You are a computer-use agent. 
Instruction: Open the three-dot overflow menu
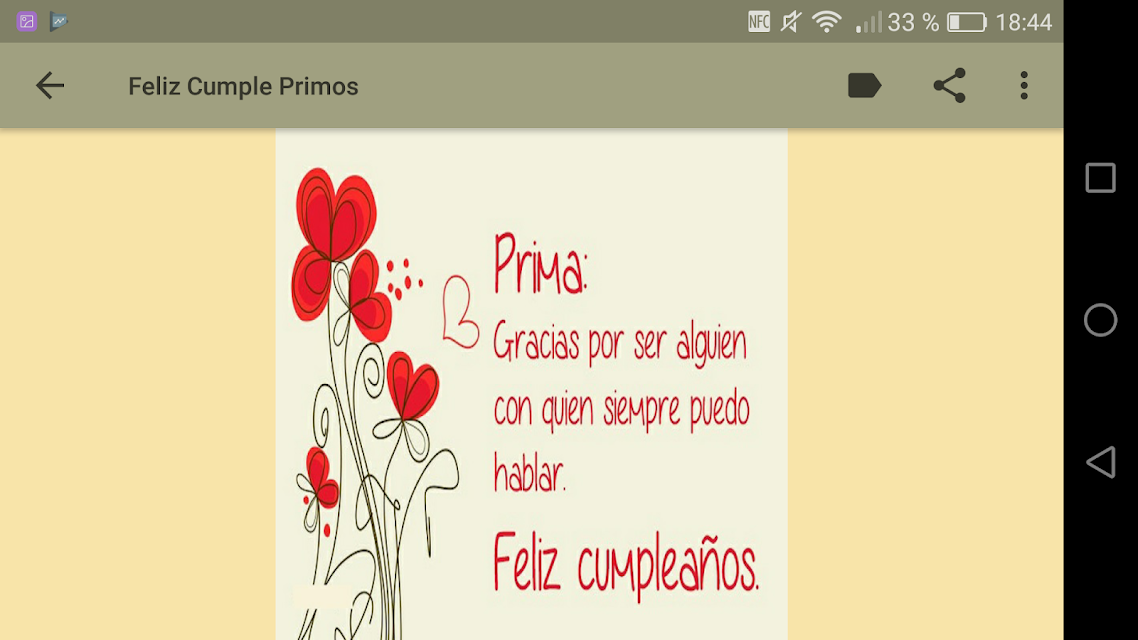[1024, 86]
